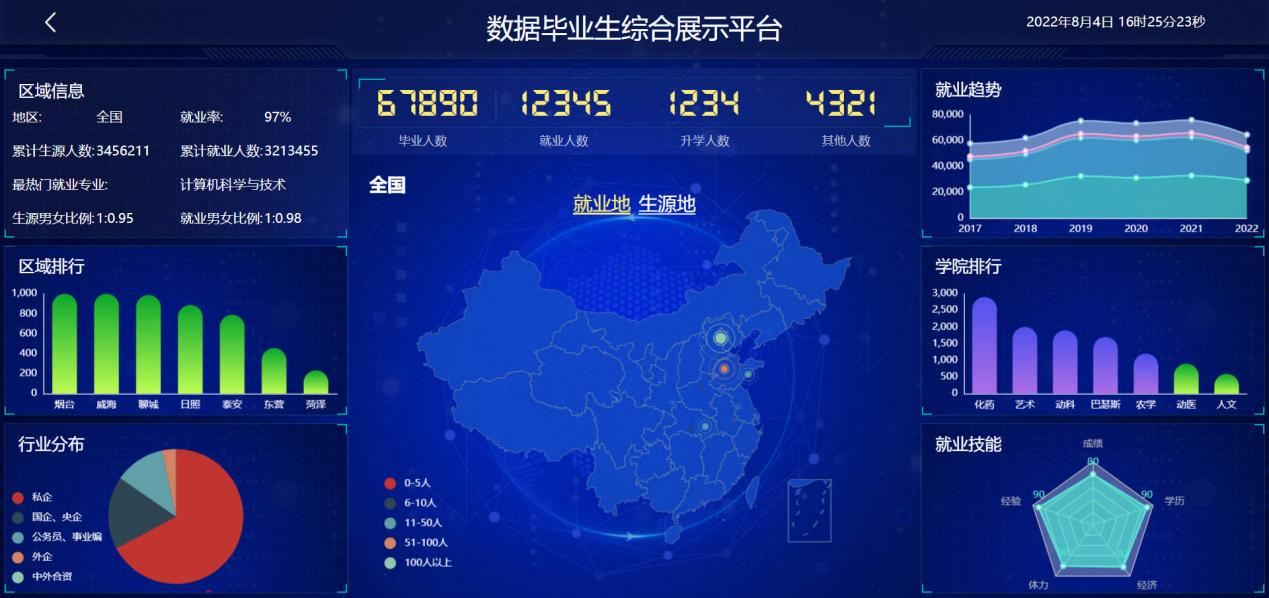Switch the map to 生源地 view
This screenshot has height=598, width=1269.
click(x=667, y=204)
